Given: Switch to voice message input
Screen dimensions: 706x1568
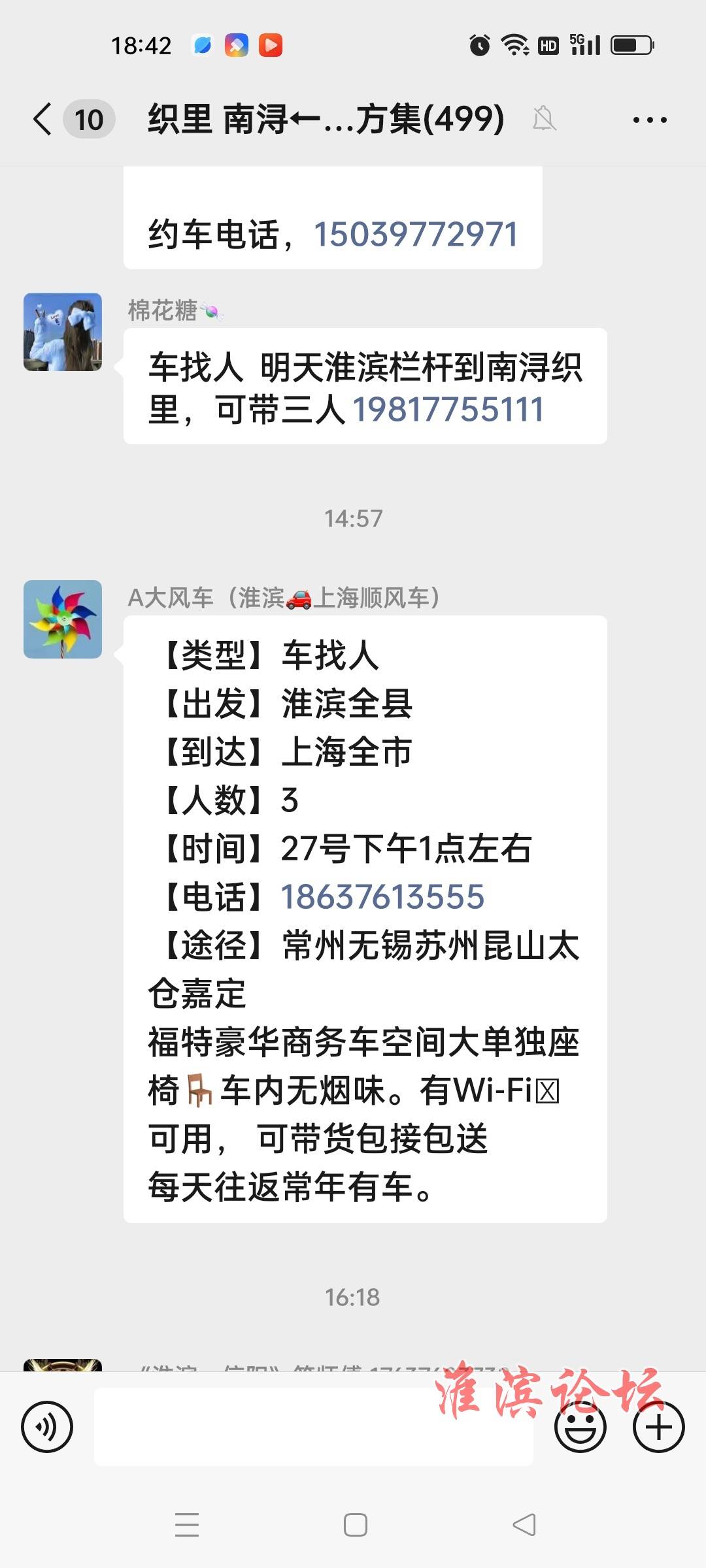Looking at the screenshot, I should coord(47,1427).
